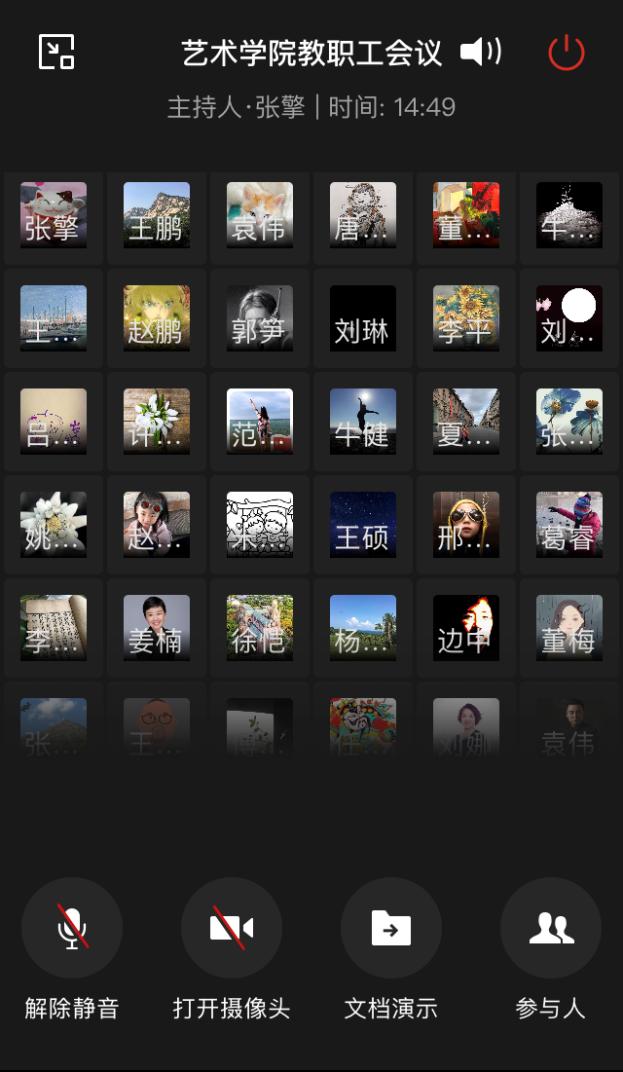This screenshot has height=1072, width=623.
Task: Unmute the microphone (解除静音)
Action: click(x=72, y=928)
